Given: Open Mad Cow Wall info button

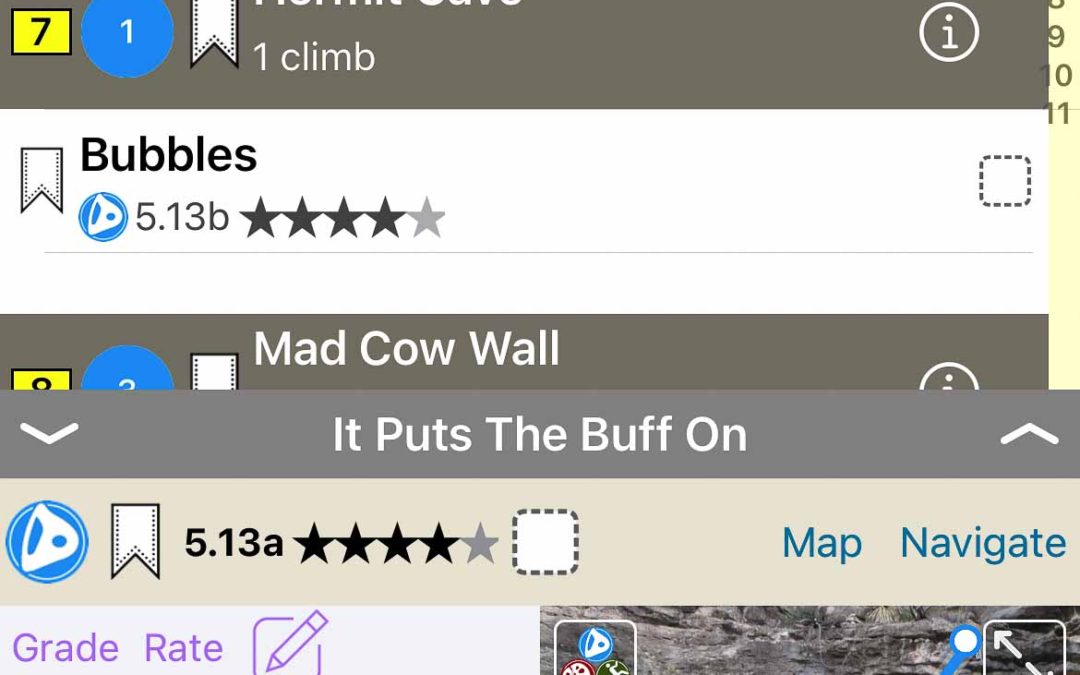Looking at the screenshot, I should pyautogui.click(x=948, y=378).
